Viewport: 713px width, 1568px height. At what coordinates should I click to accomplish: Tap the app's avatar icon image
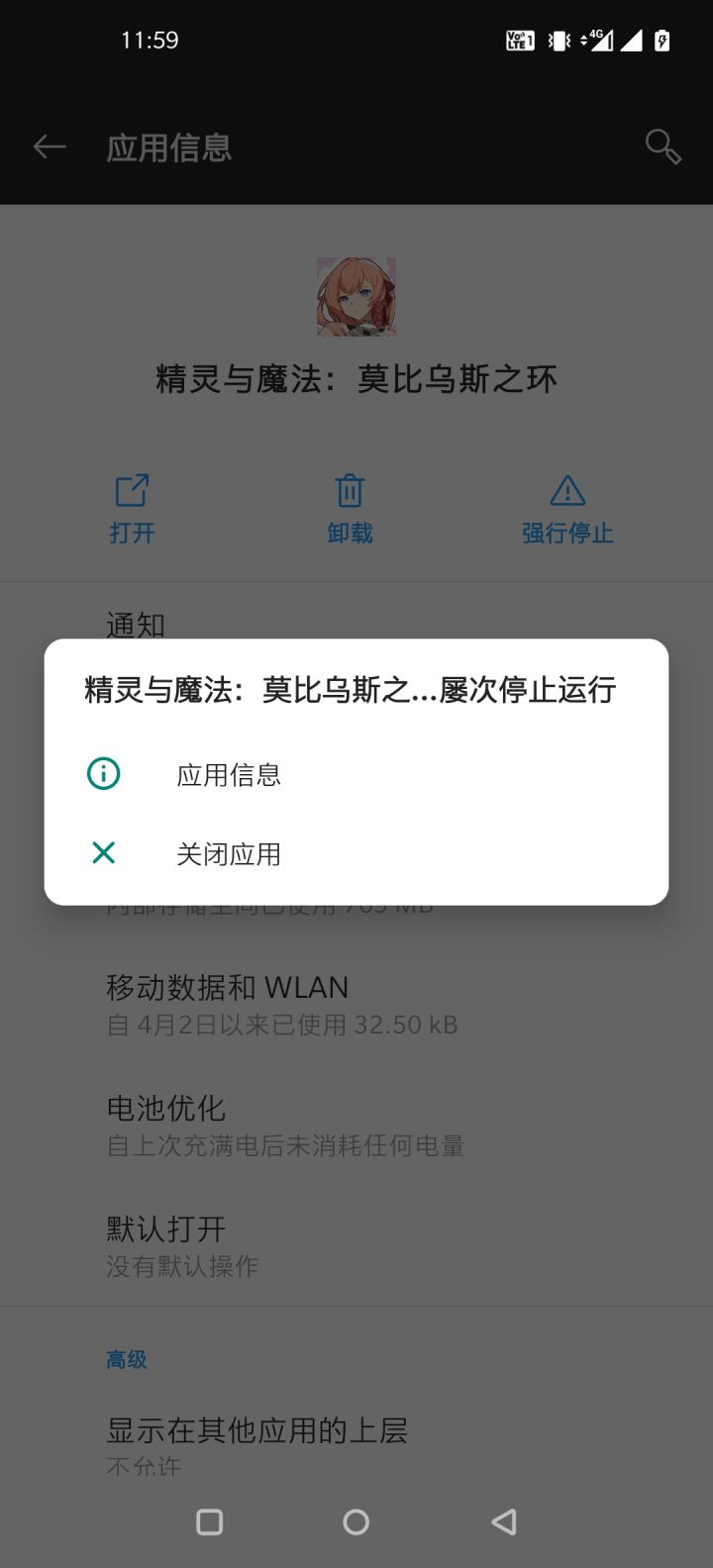coord(356,295)
